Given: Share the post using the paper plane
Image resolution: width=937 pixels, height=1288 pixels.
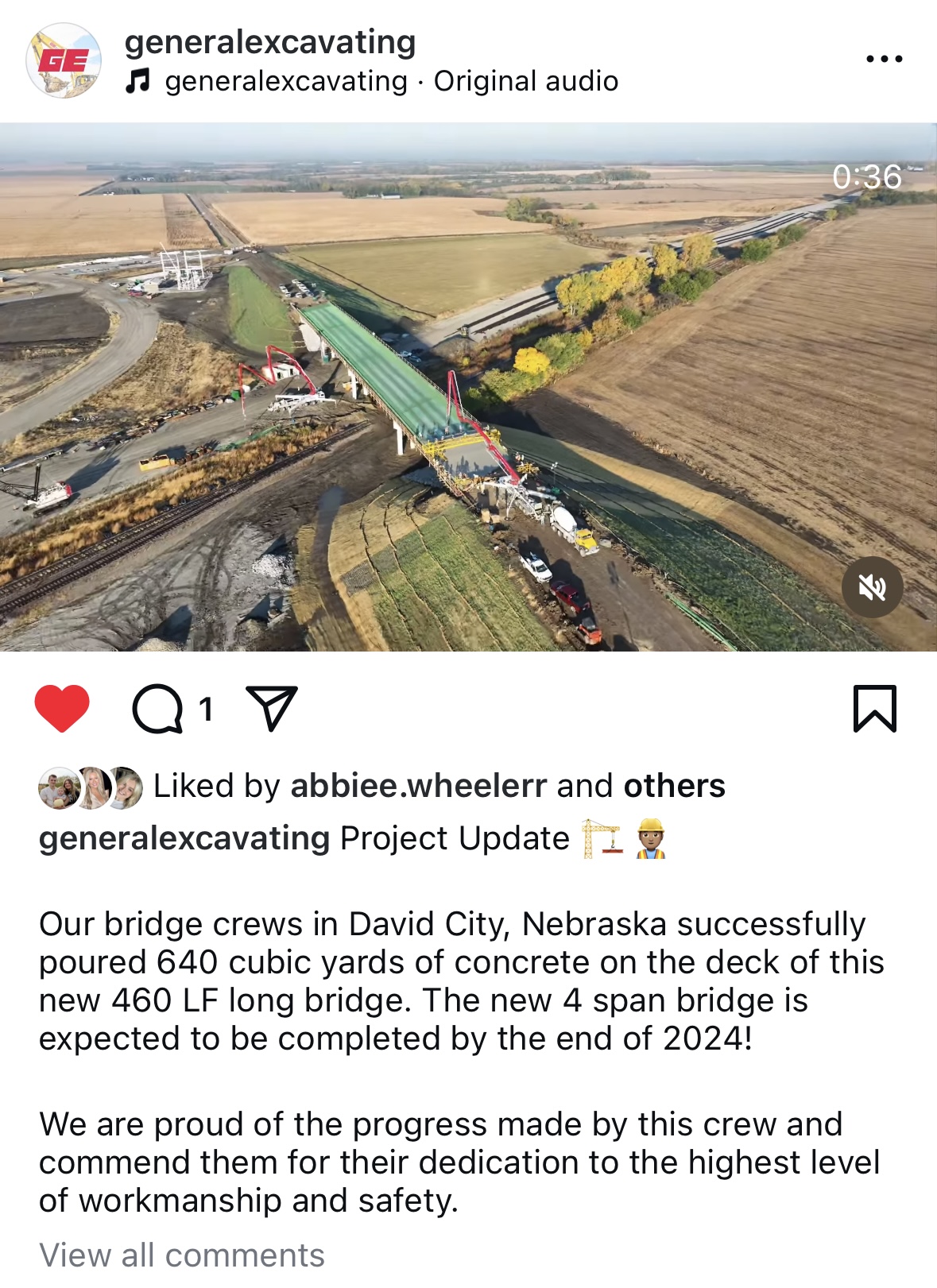Looking at the screenshot, I should (272, 707).
